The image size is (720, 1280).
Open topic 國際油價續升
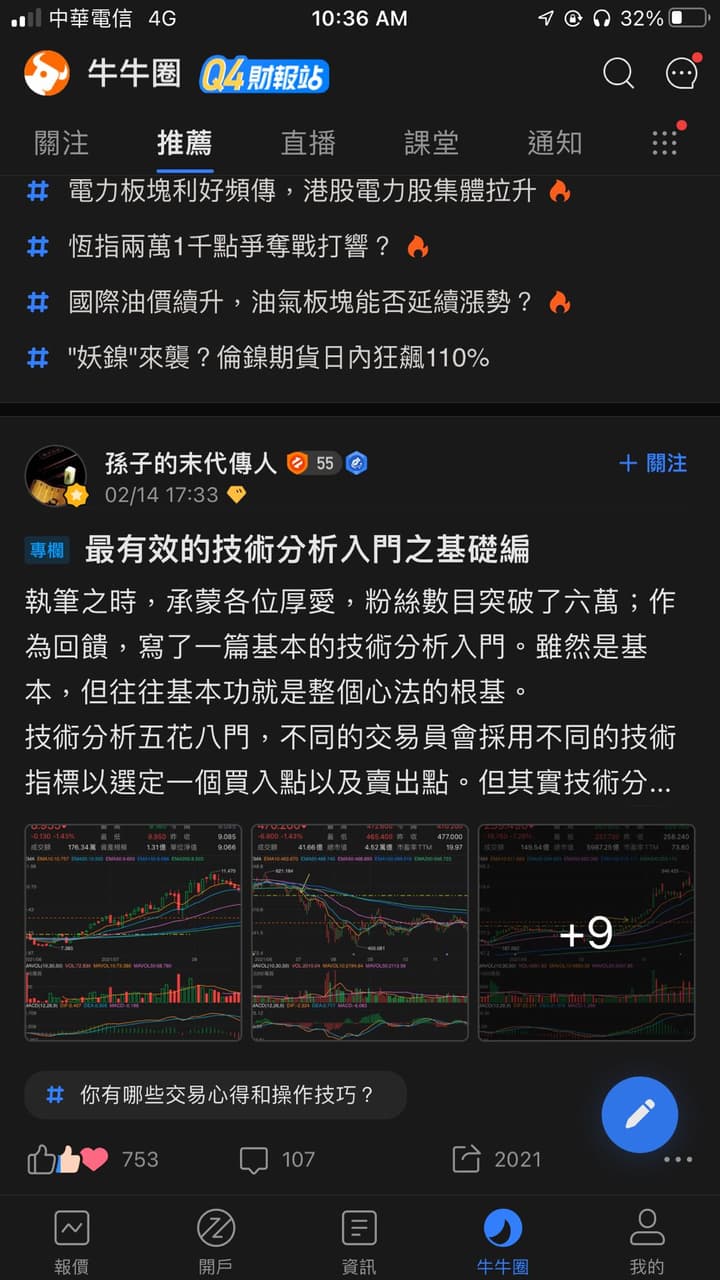click(x=300, y=302)
